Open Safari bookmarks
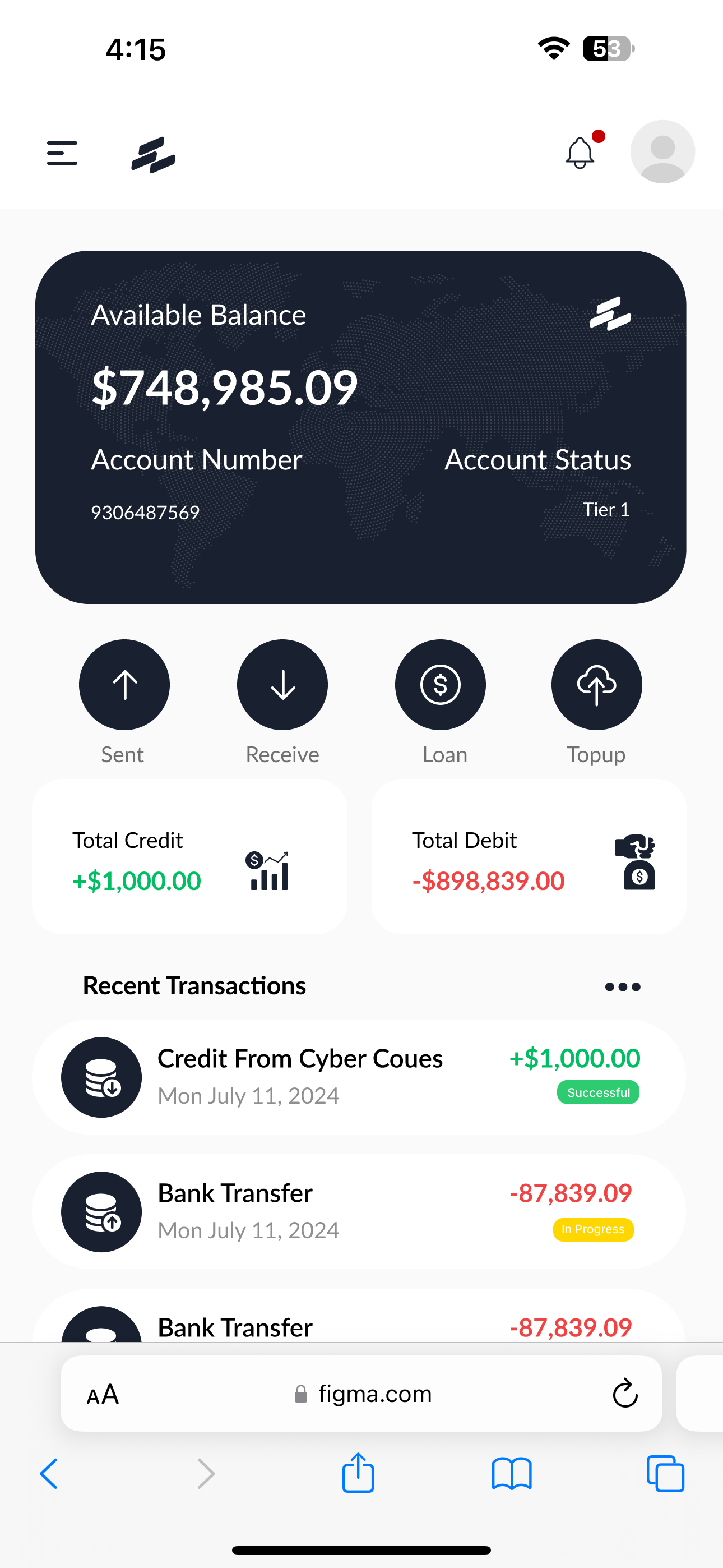Image resolution: width=723 pixels, height=1568 pixels. pos(511,1474)
